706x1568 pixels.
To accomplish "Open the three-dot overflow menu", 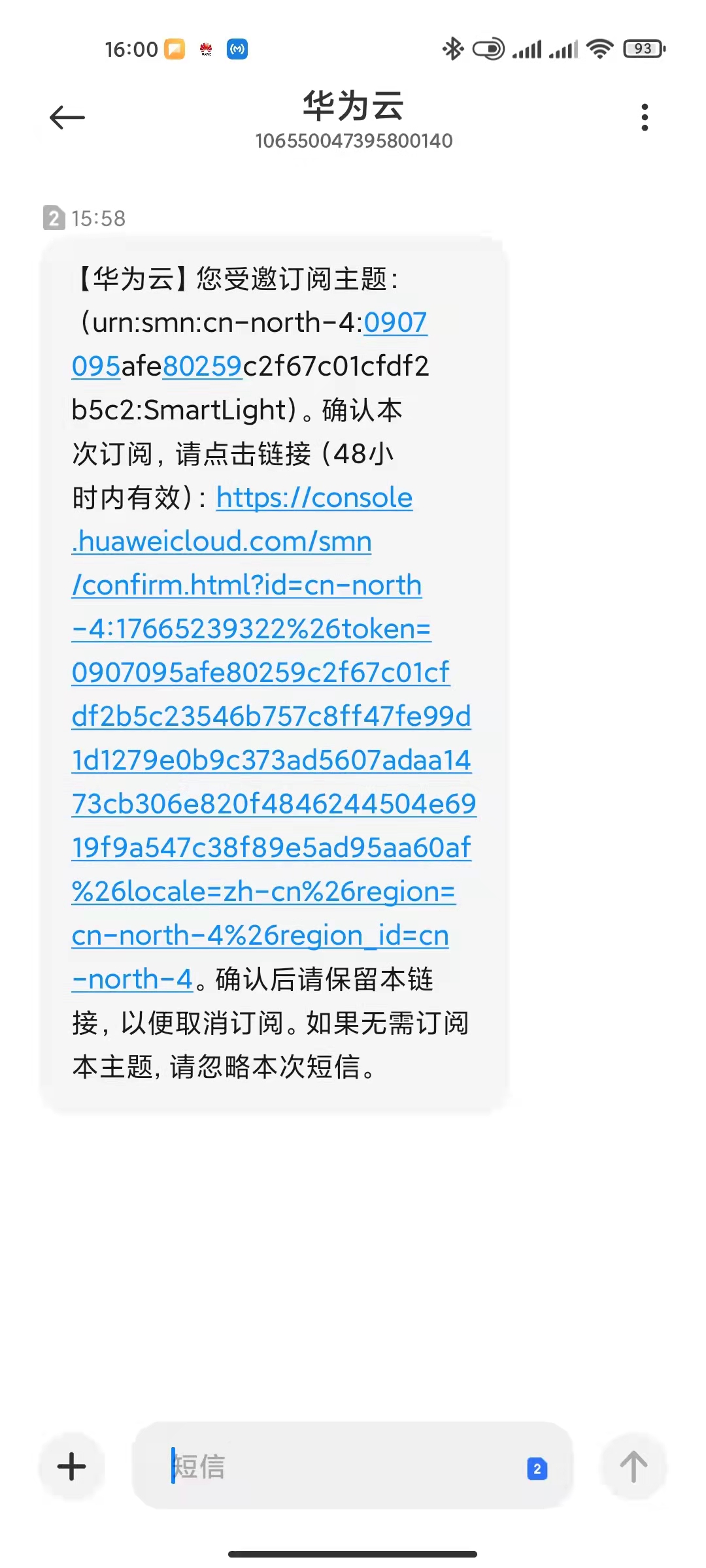I will pos(645,118).
